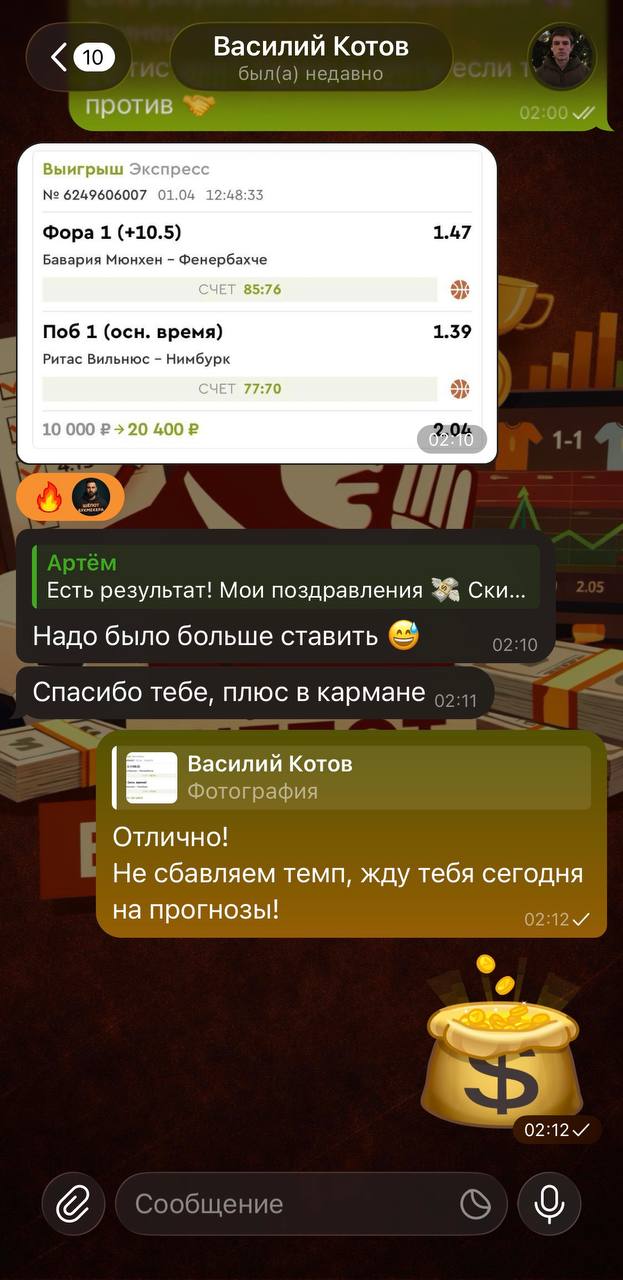This screenshot has width=623, height=1280.
Task: Open the attachment paperclip menu
Action: tap(73, 1204)
